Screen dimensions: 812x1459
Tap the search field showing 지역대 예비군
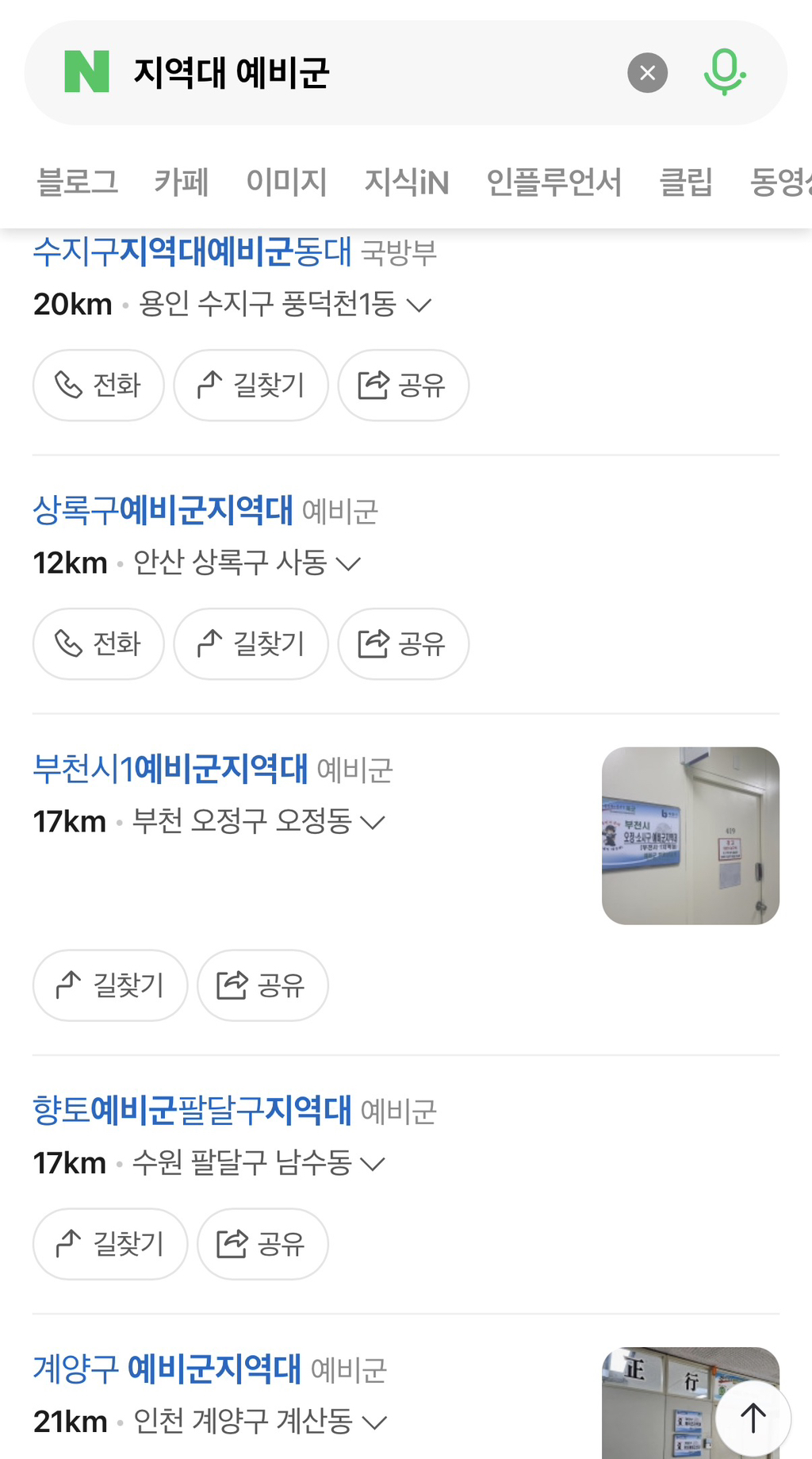click(x=357, y=73)
